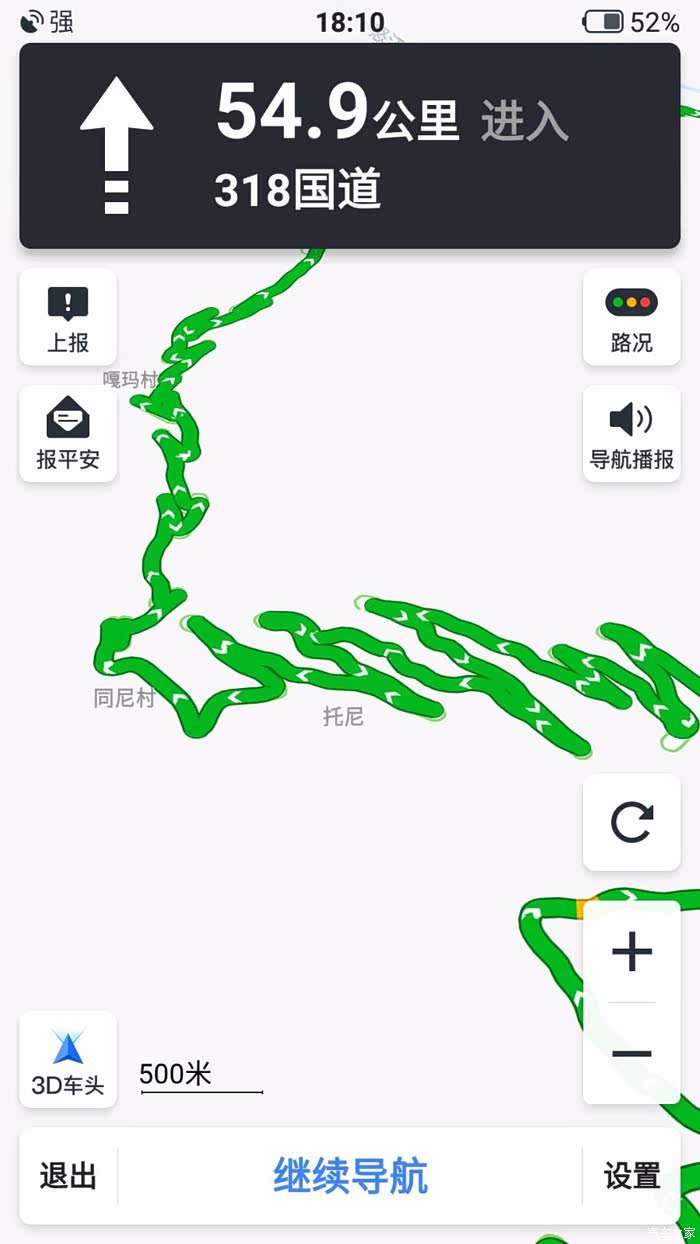This screenshot has width=700, height=1244.
Task: Open 导航播报 voice broadcast settings
Action: 631,433
